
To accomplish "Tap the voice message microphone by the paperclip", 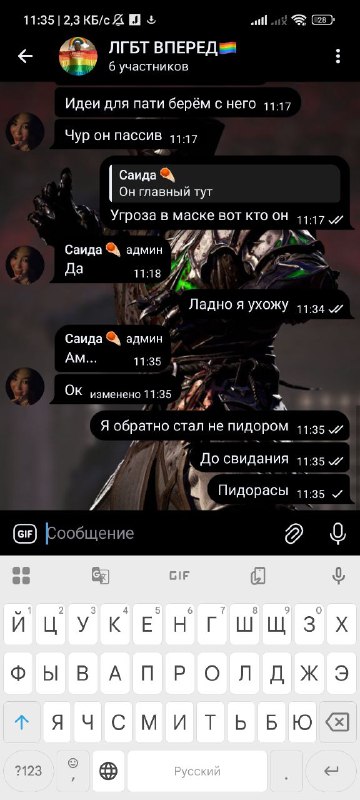I will 338,534.
